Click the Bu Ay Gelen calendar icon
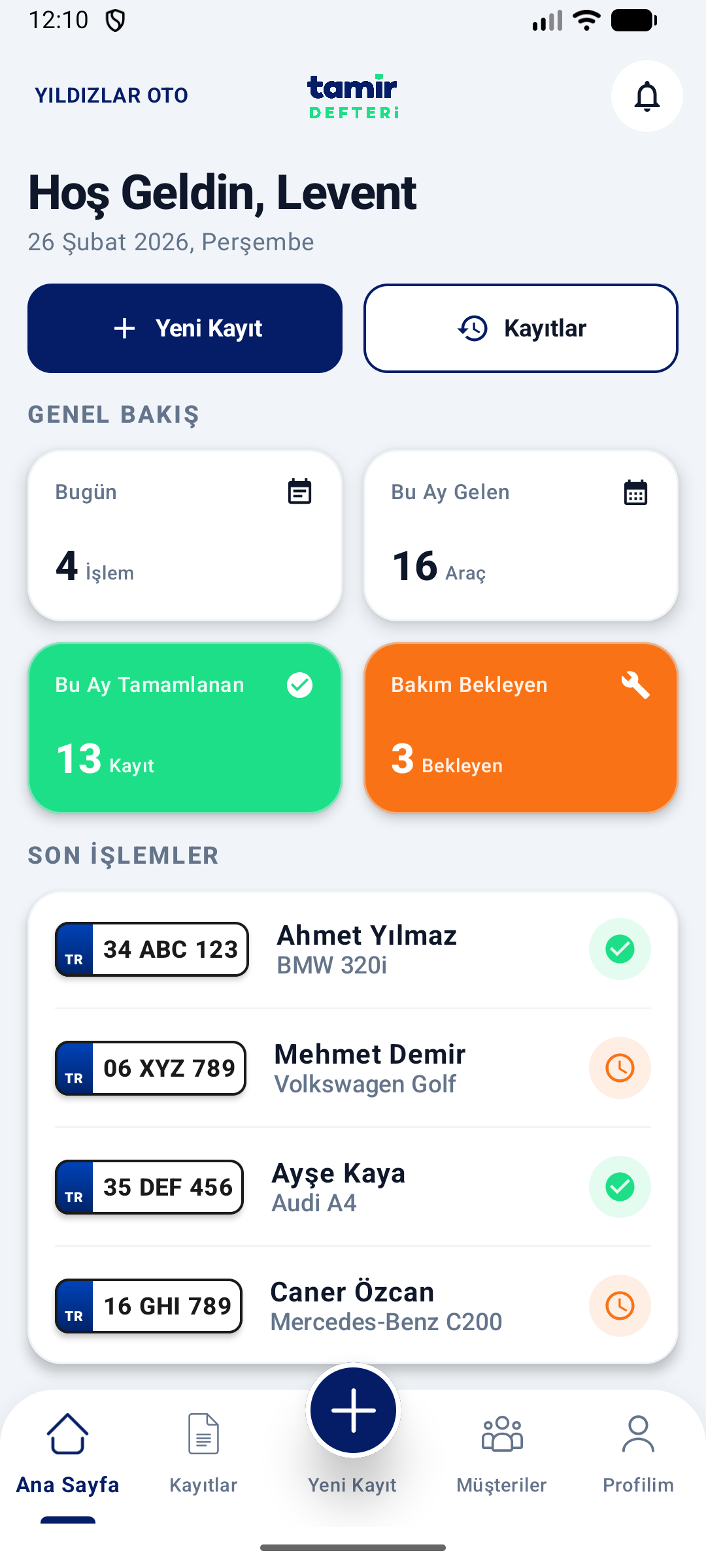 point(635,493)
